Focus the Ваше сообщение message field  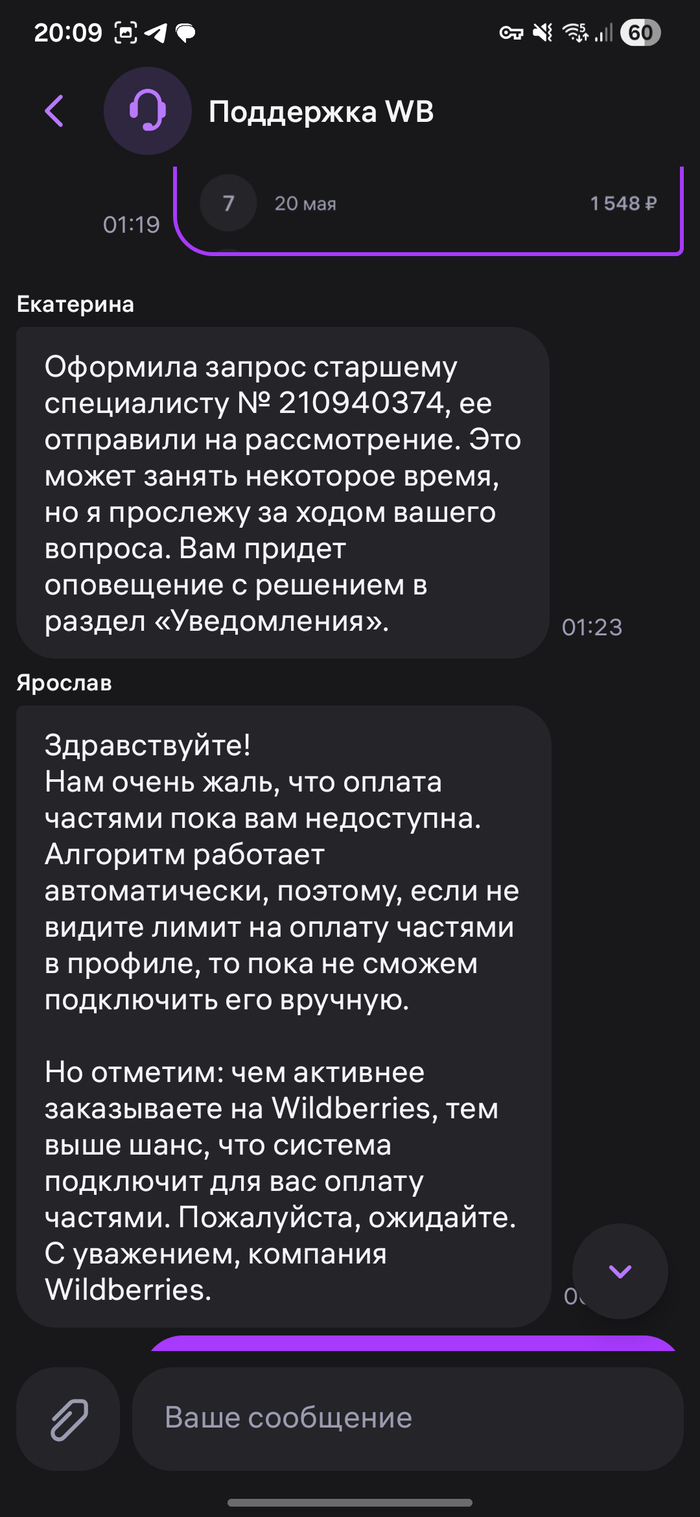click(x=408, y=1418)
